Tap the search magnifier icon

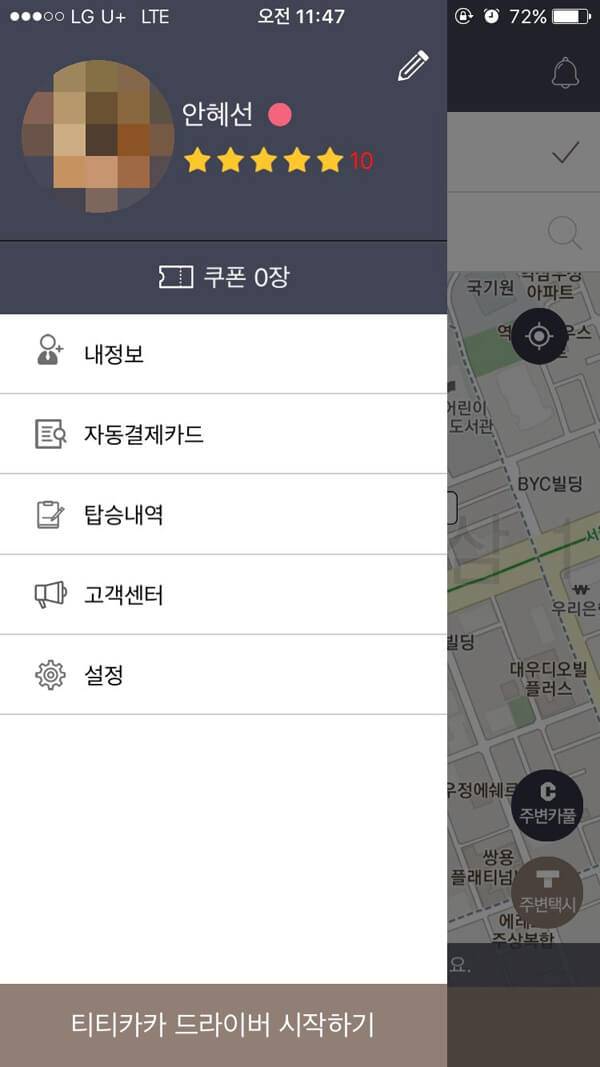tap(565, 232)
